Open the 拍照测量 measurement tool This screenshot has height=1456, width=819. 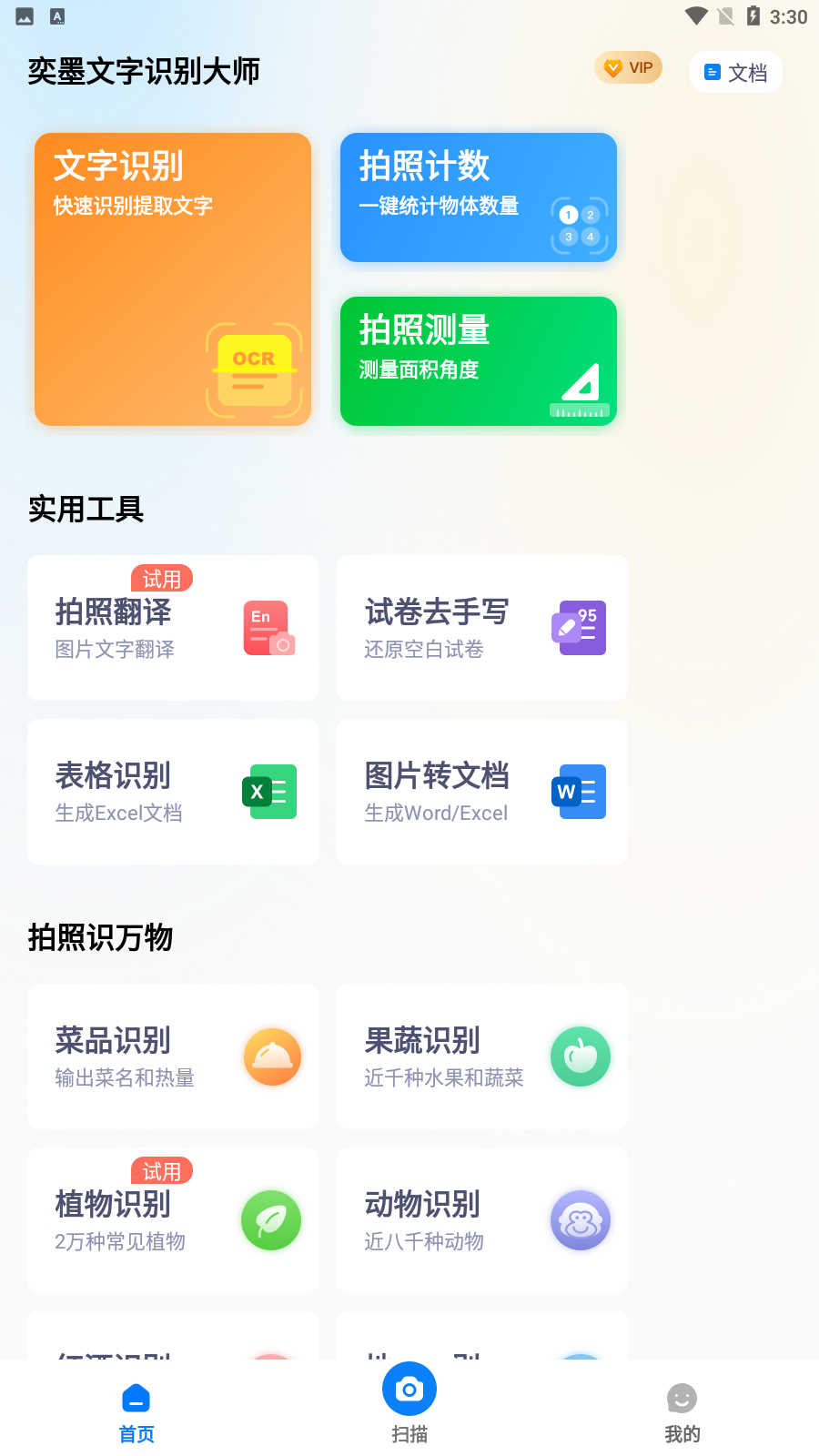(x=478, y=360)
